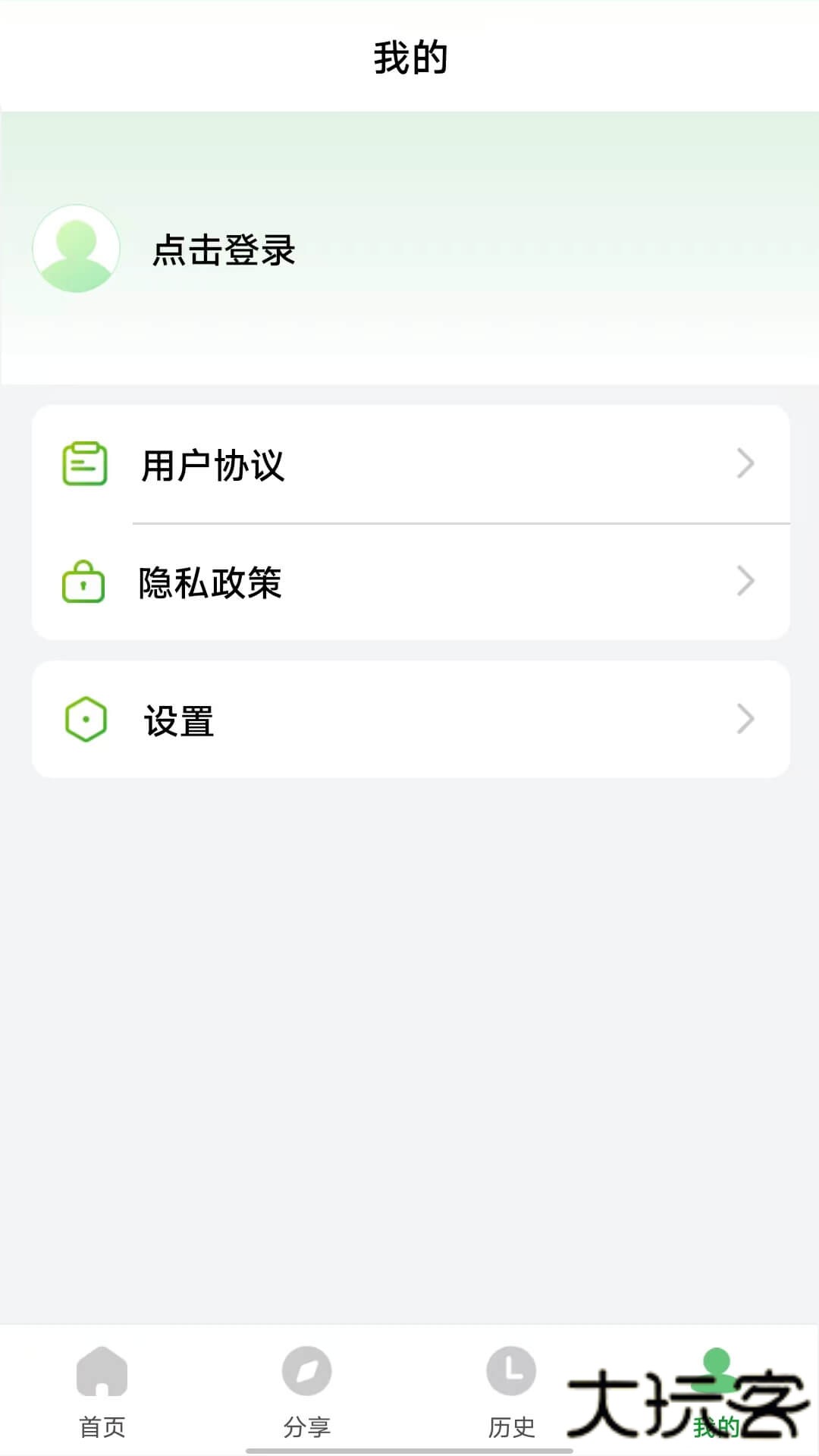Screen dimensions: 819x1456
Task: Click the padlock icon beside 隐私政策
Action: tap(84, 582)
